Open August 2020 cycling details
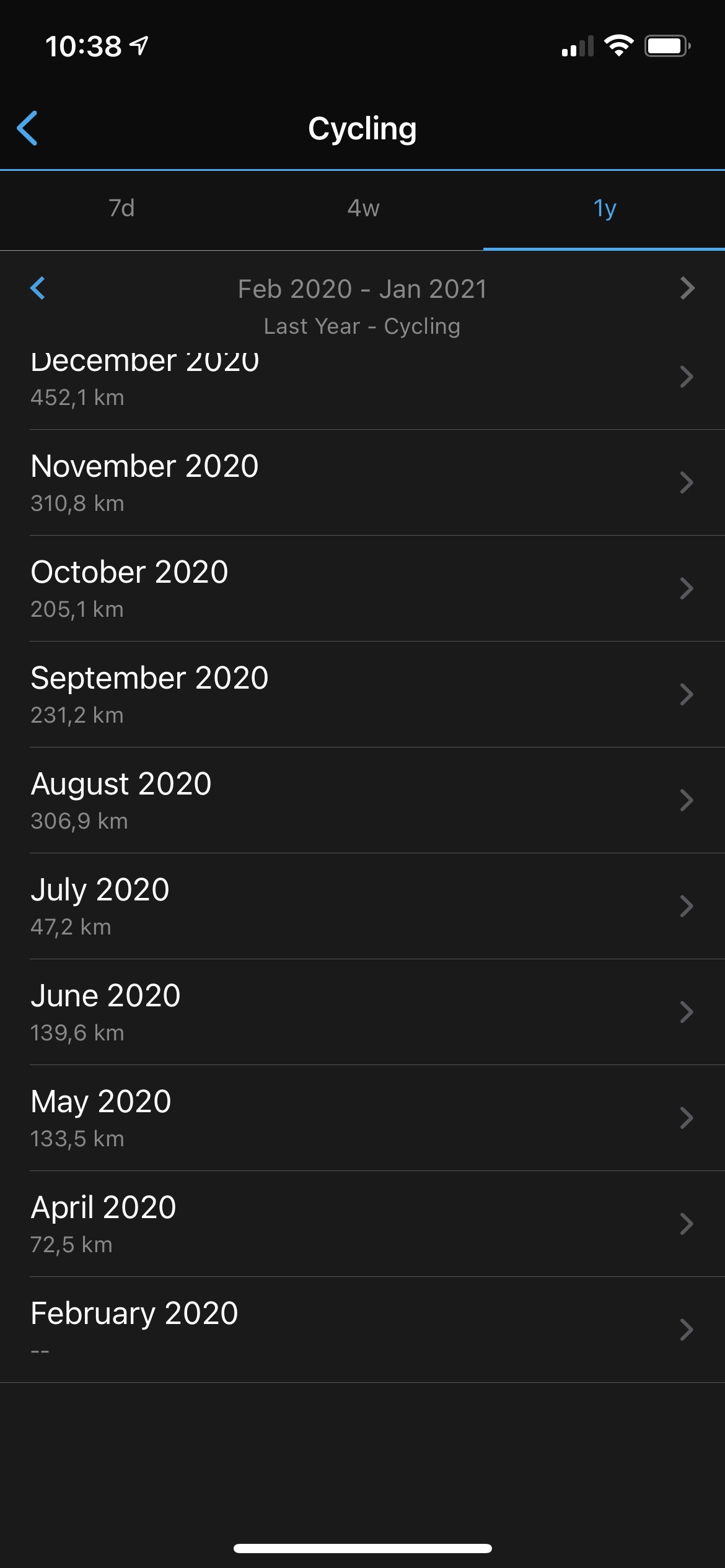The image size is (725, 1568). coord(362,801)
